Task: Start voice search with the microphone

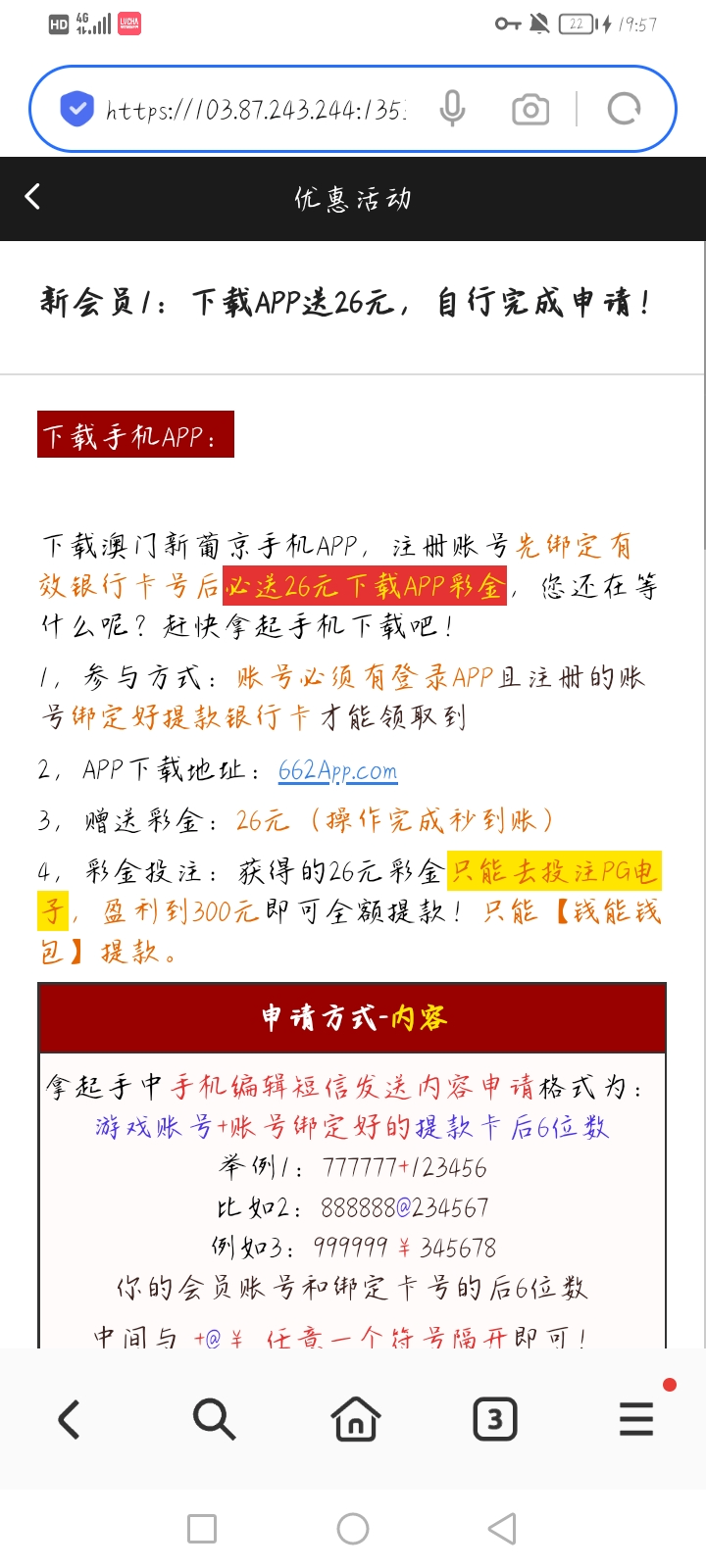Action: tap(452, 109)
